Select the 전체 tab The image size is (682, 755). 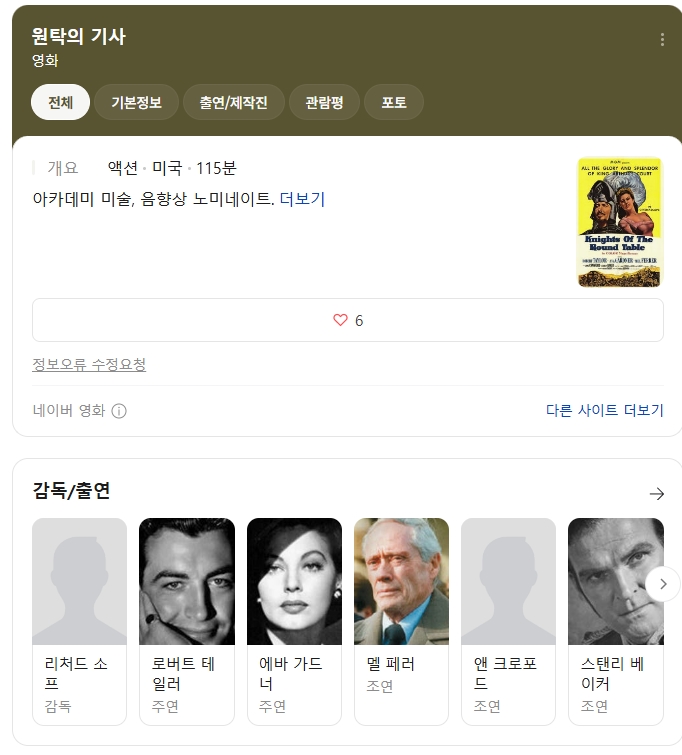(60, 102)
